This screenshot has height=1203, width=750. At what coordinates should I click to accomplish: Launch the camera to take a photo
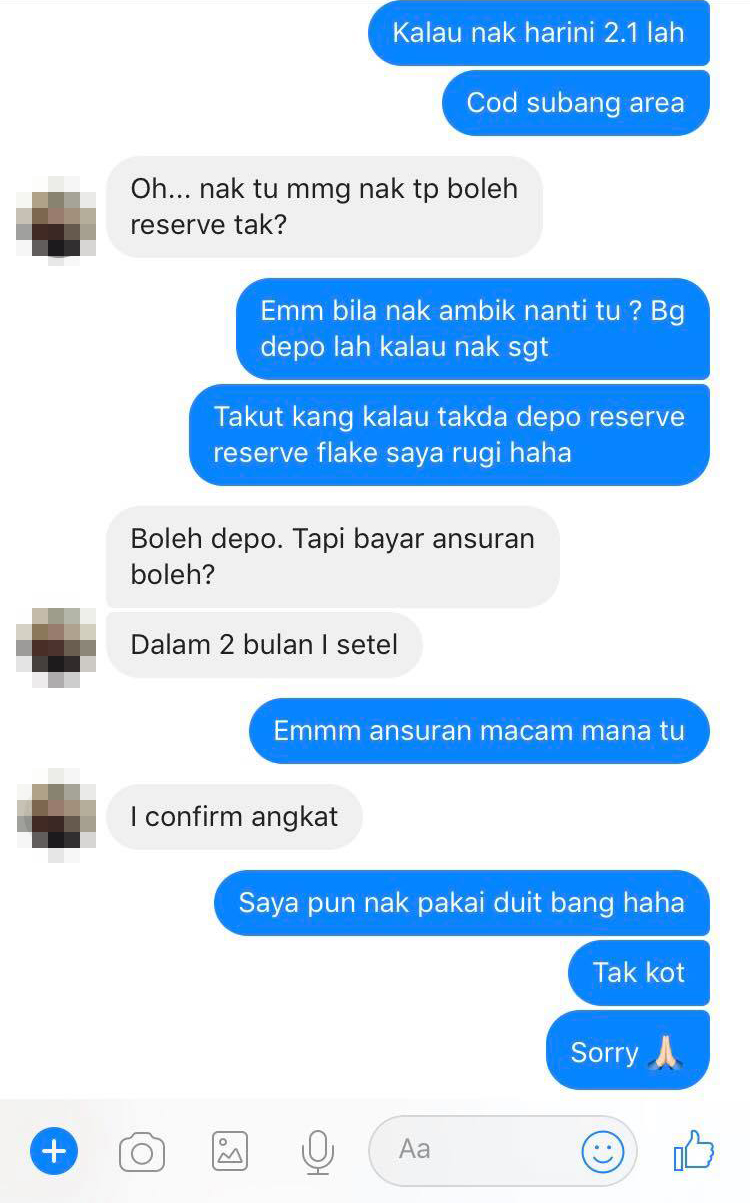(x=142, y=1153)
